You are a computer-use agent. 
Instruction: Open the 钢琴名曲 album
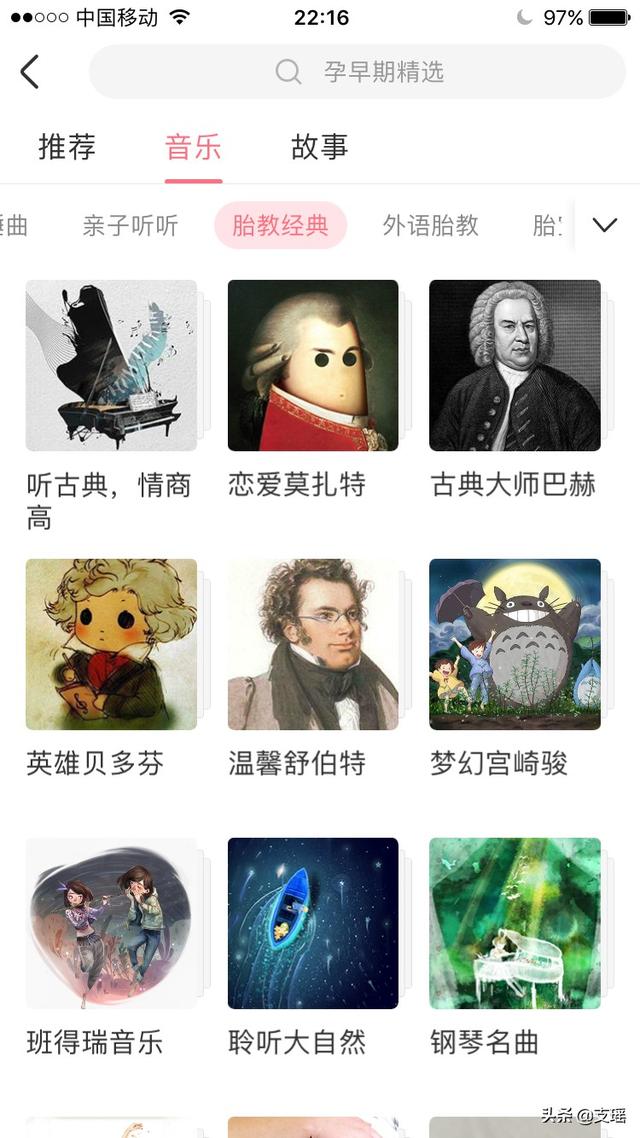click(515, 924)
